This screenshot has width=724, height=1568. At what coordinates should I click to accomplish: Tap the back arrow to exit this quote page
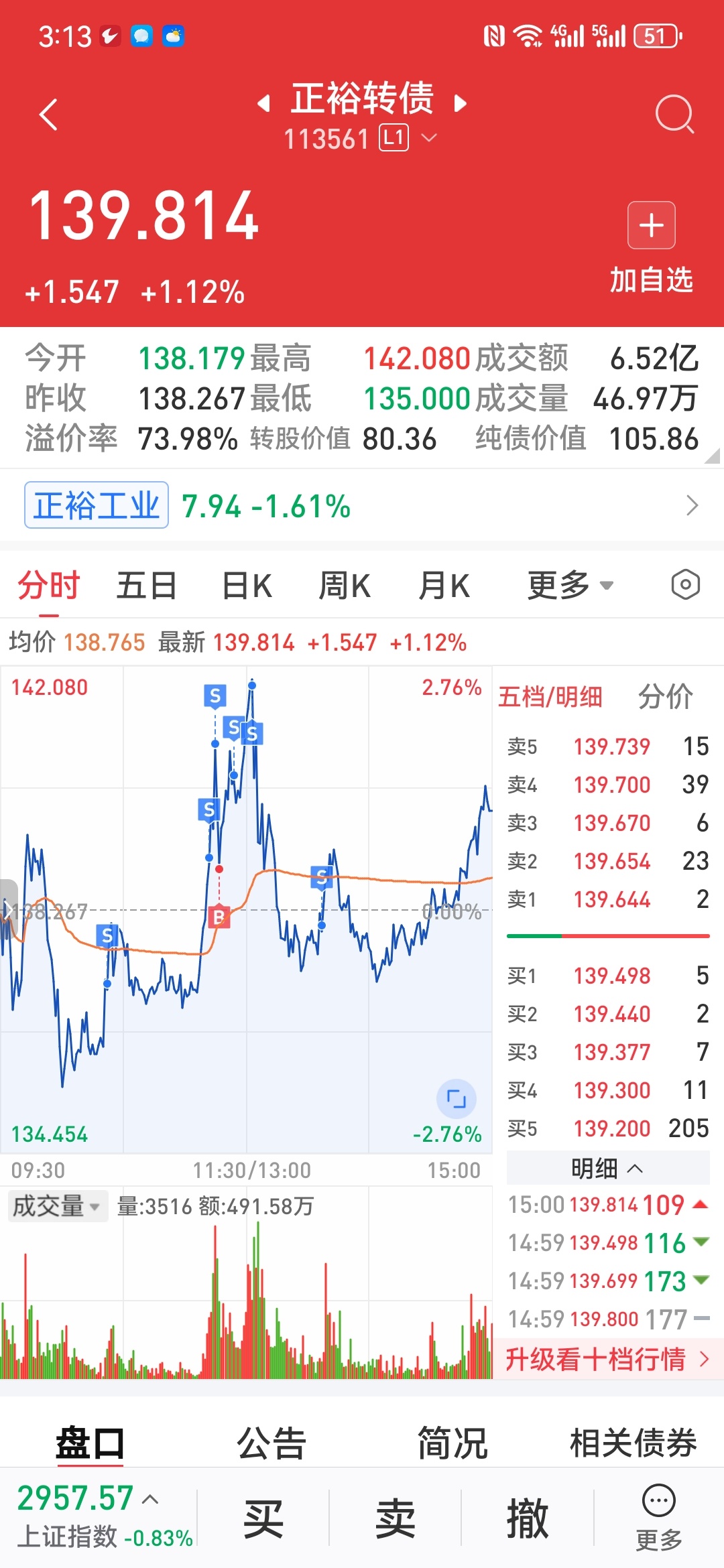[x=48, y=114]
